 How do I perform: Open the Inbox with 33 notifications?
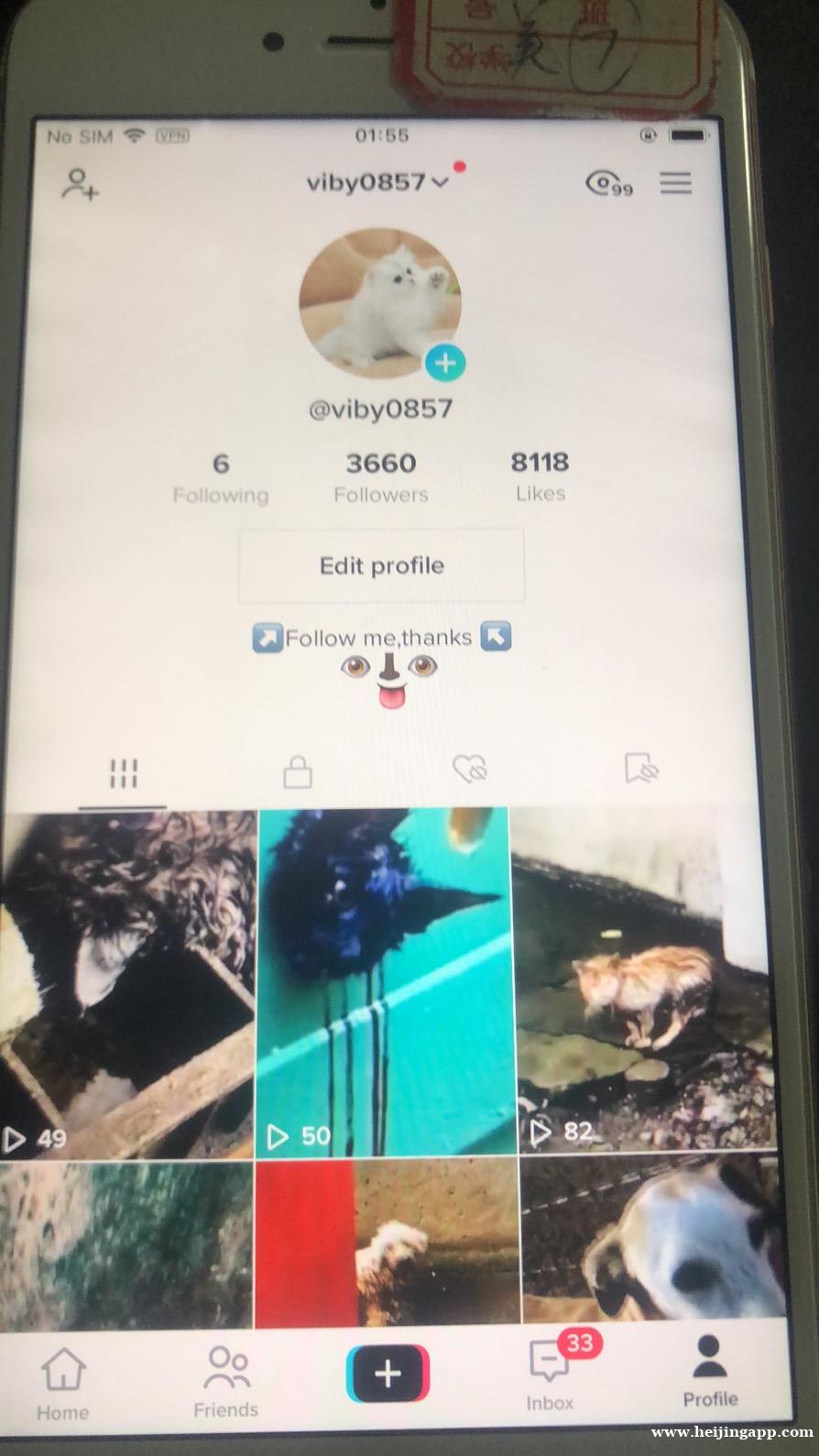click(551, 1374)
